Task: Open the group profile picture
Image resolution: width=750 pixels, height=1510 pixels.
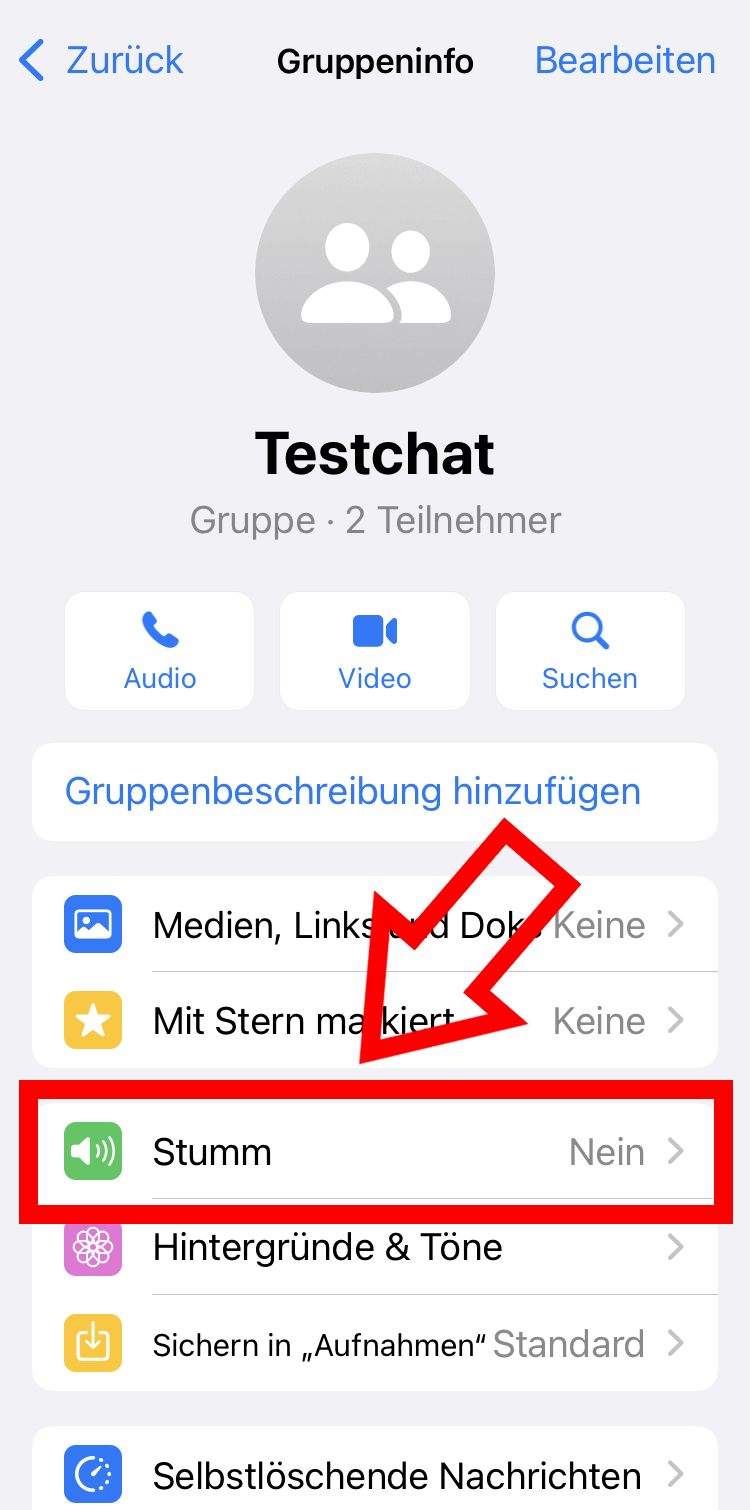Action: click(375, 273)
